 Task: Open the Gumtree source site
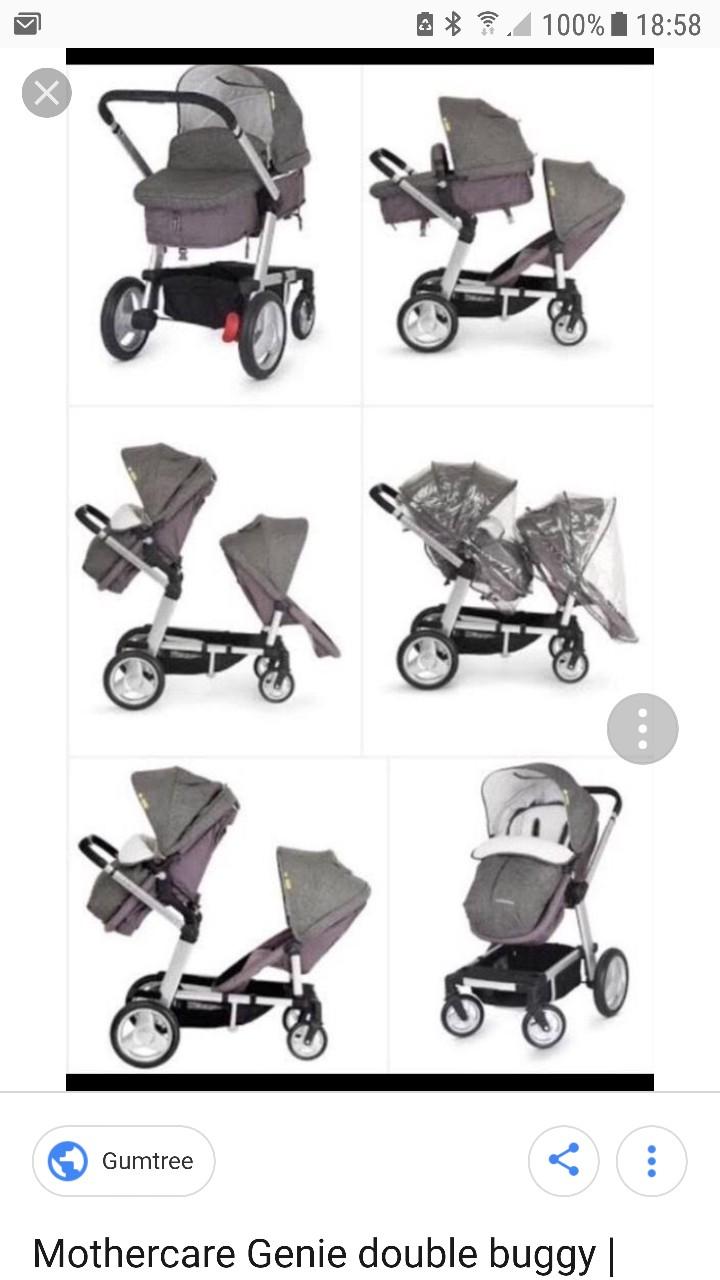click(124, 1161)
